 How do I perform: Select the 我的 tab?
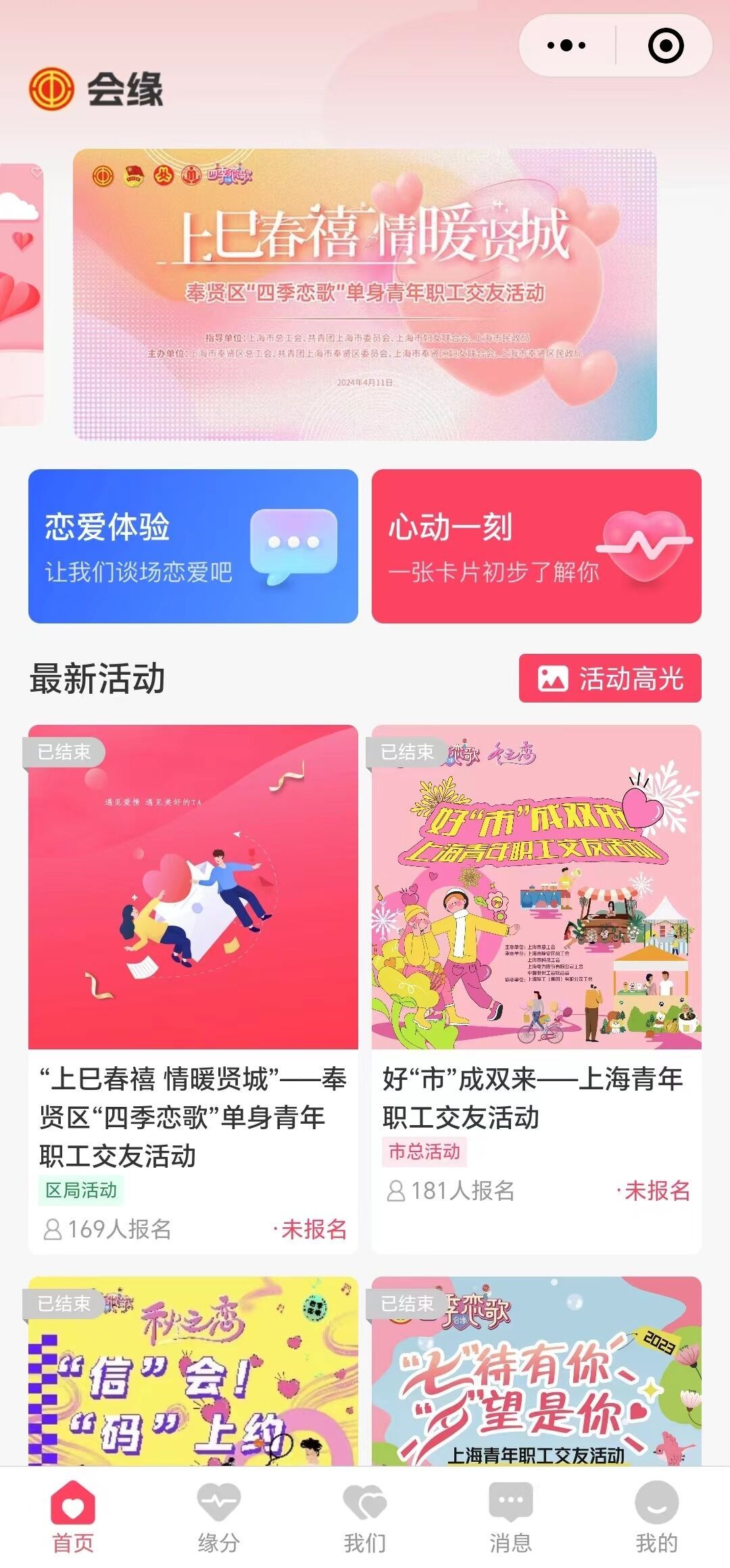point(656,1518)
